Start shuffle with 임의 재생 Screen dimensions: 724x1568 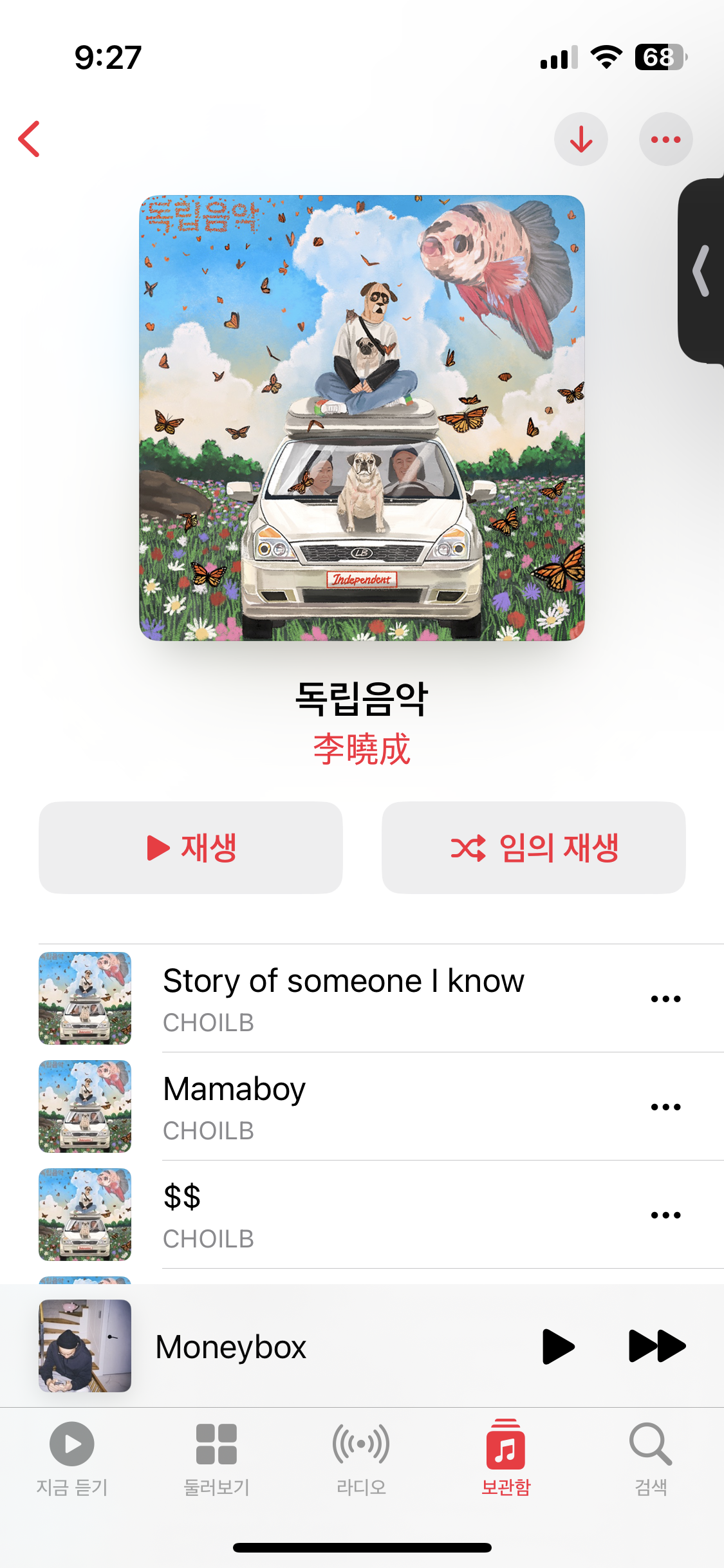(534, 847)
